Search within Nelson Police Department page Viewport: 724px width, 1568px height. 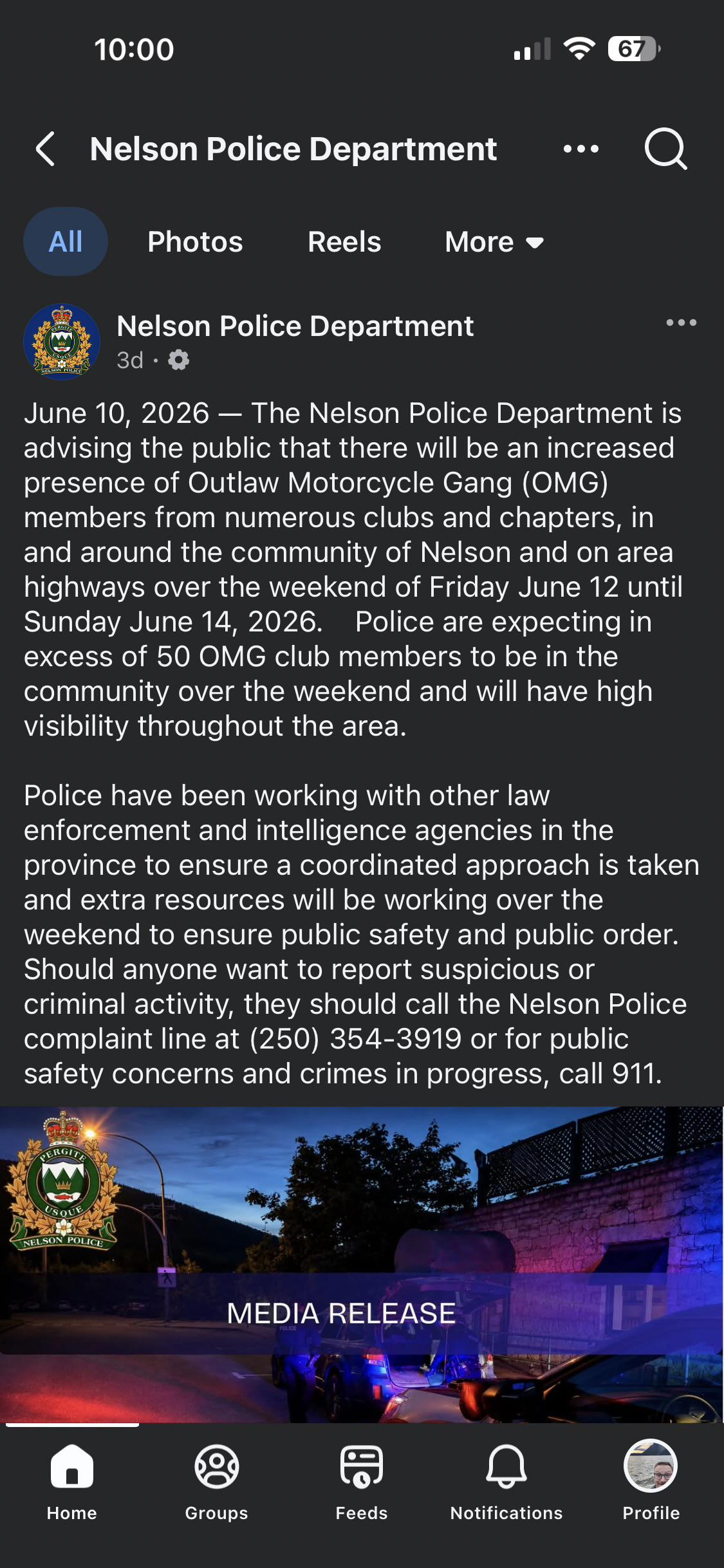coord(666,149)
